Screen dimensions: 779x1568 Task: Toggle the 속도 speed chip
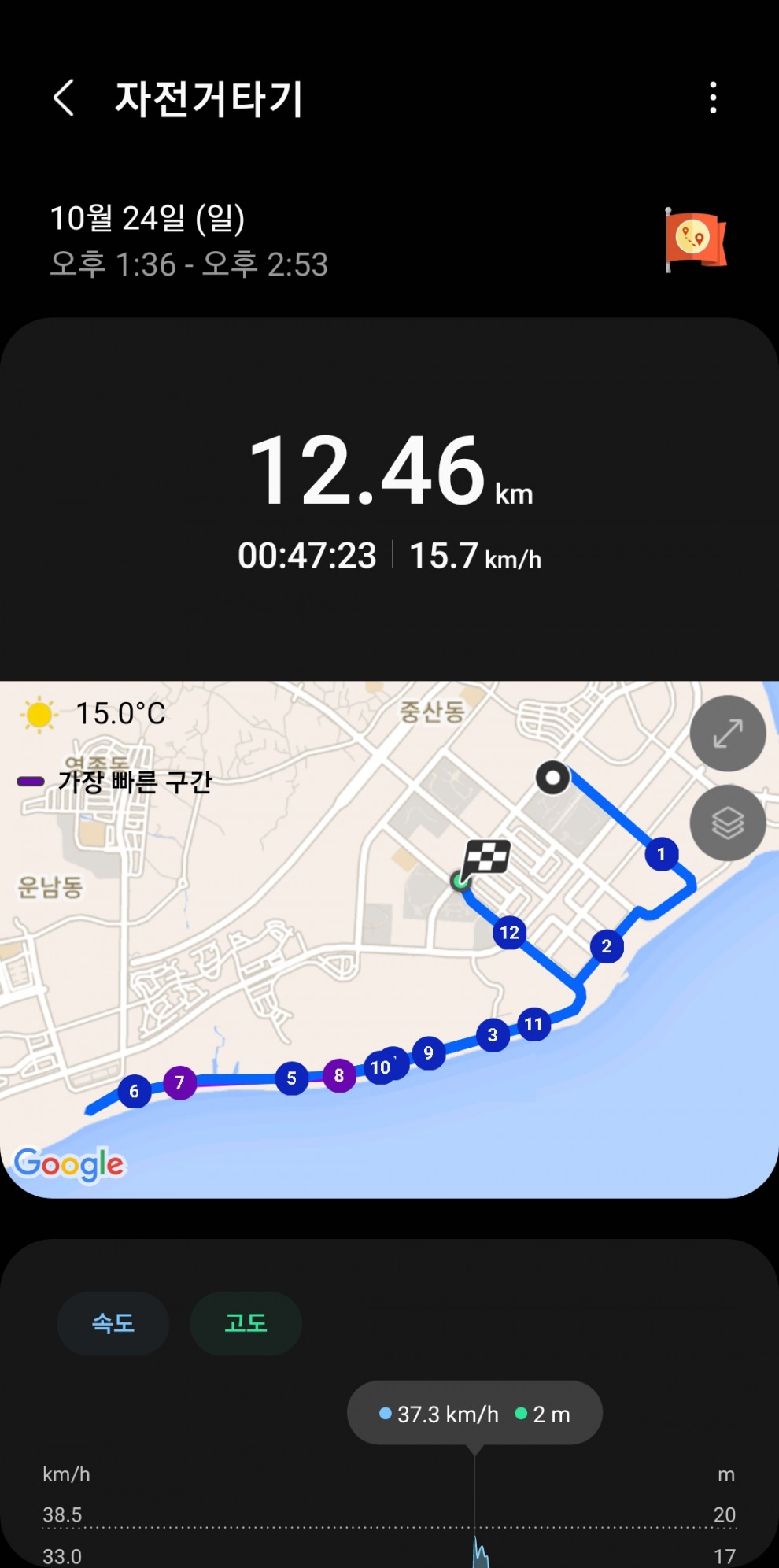113,1323
